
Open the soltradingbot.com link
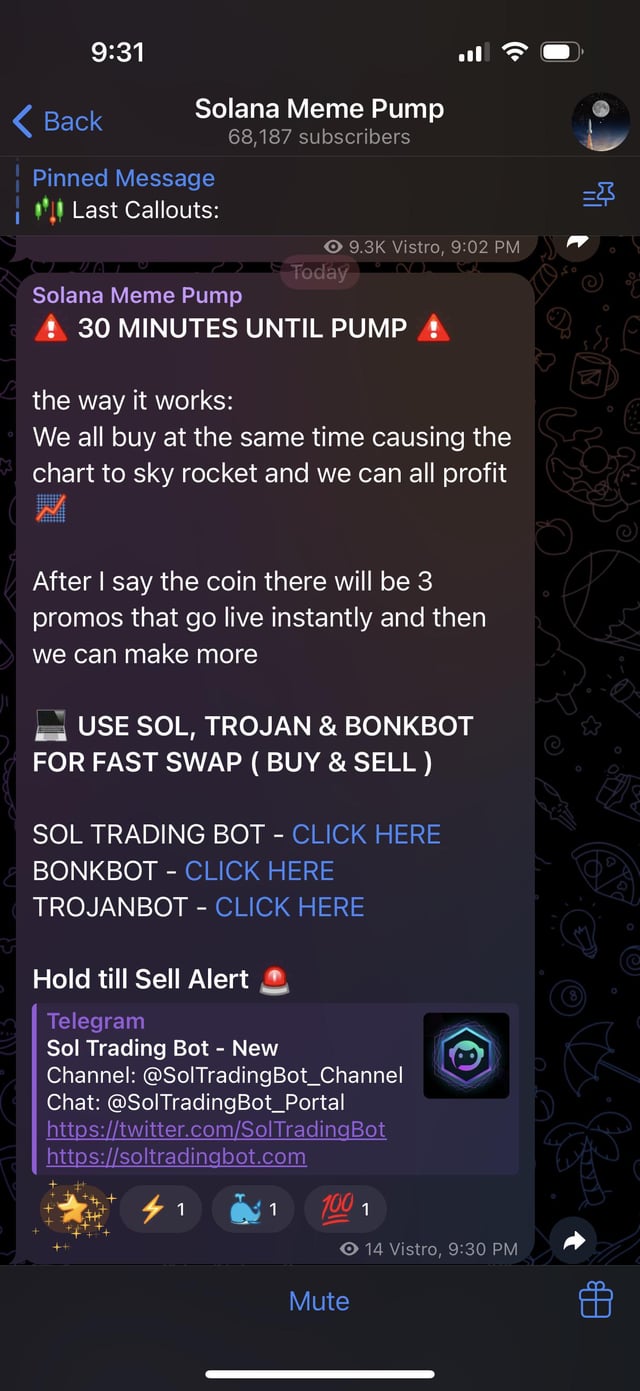click(x=176, y=1157)
